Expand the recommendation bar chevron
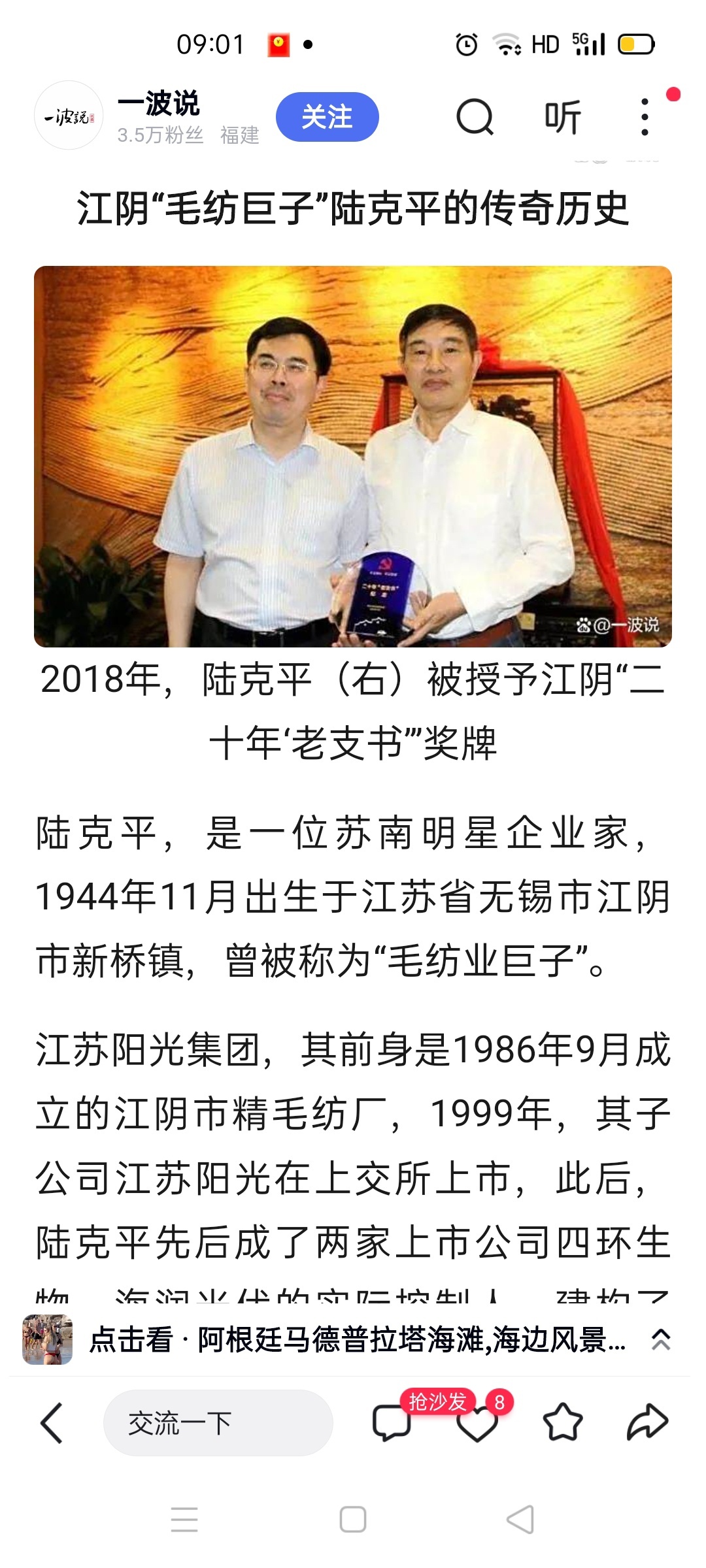Image resolution: width=706 pixels, height=1568 pixels. point(660,1340)
